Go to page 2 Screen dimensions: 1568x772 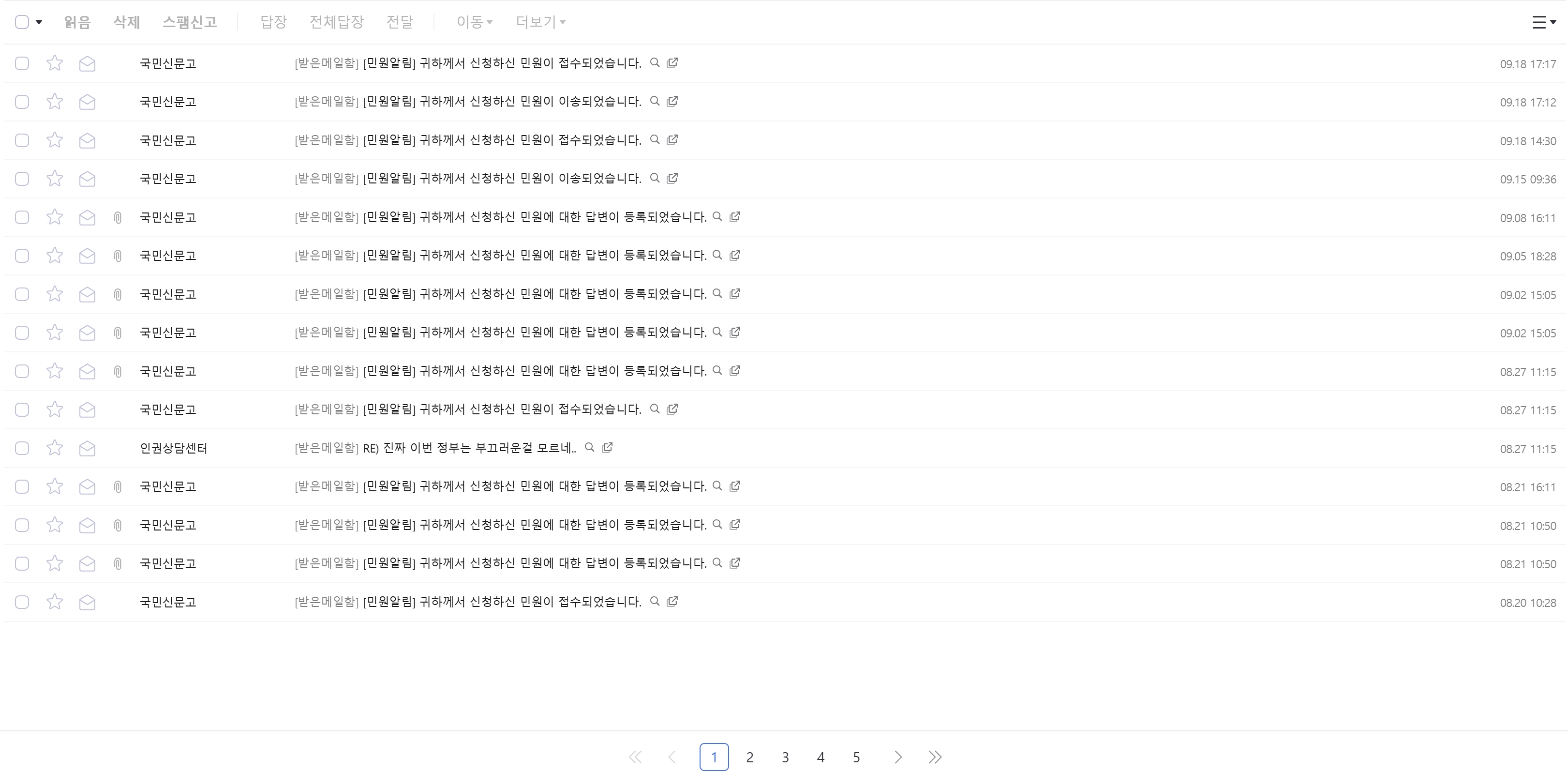pos(749,757)
